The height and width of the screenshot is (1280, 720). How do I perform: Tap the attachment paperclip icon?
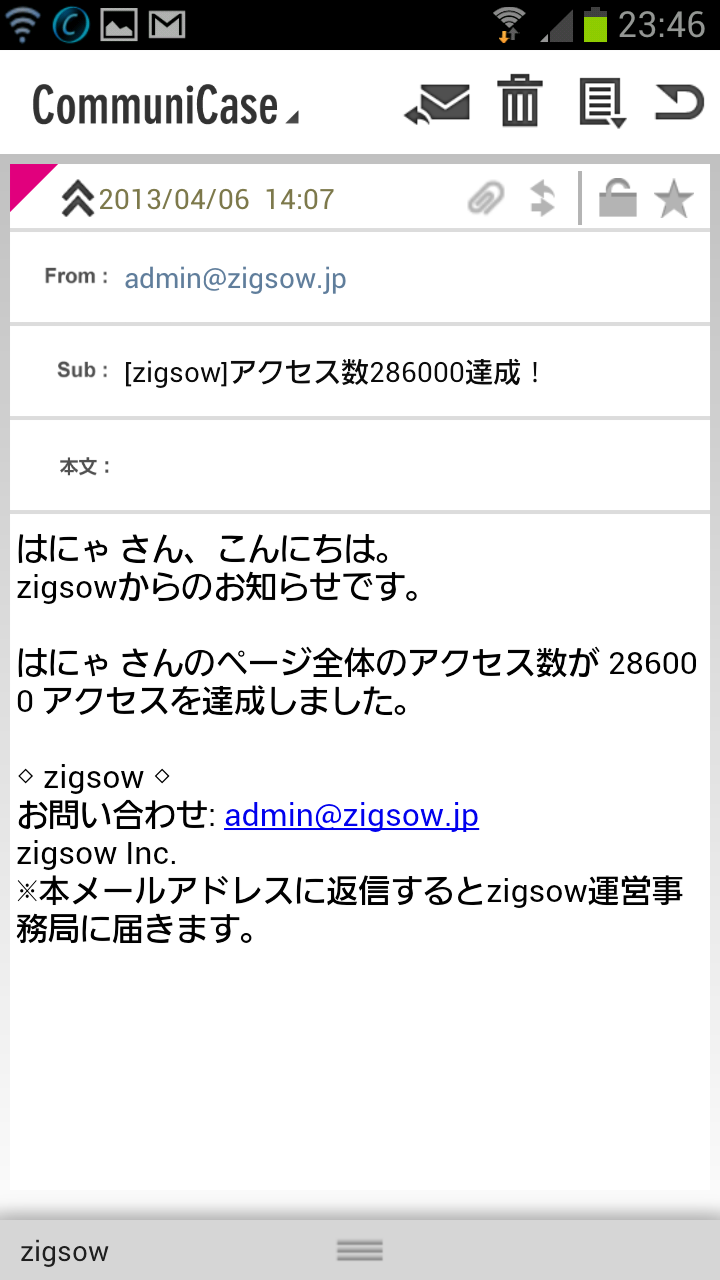pyautogui.click(x=486, y=199)
